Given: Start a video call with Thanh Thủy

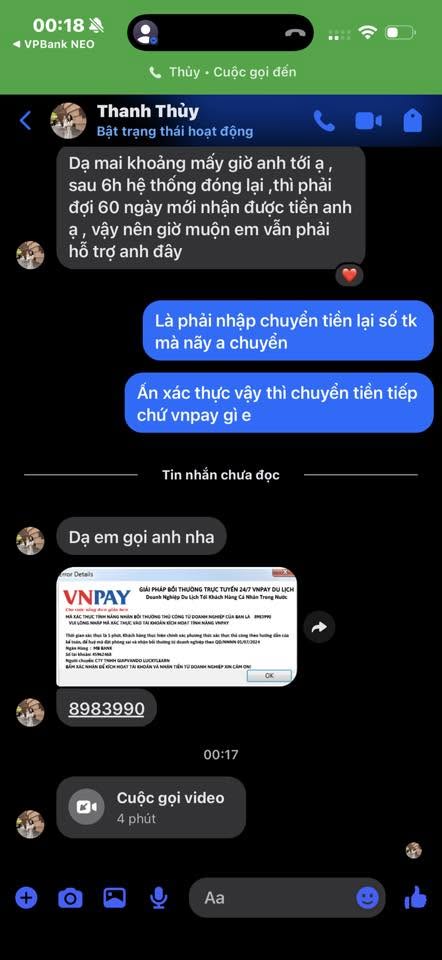Looking at the screenshot, I should pos(369,121).
